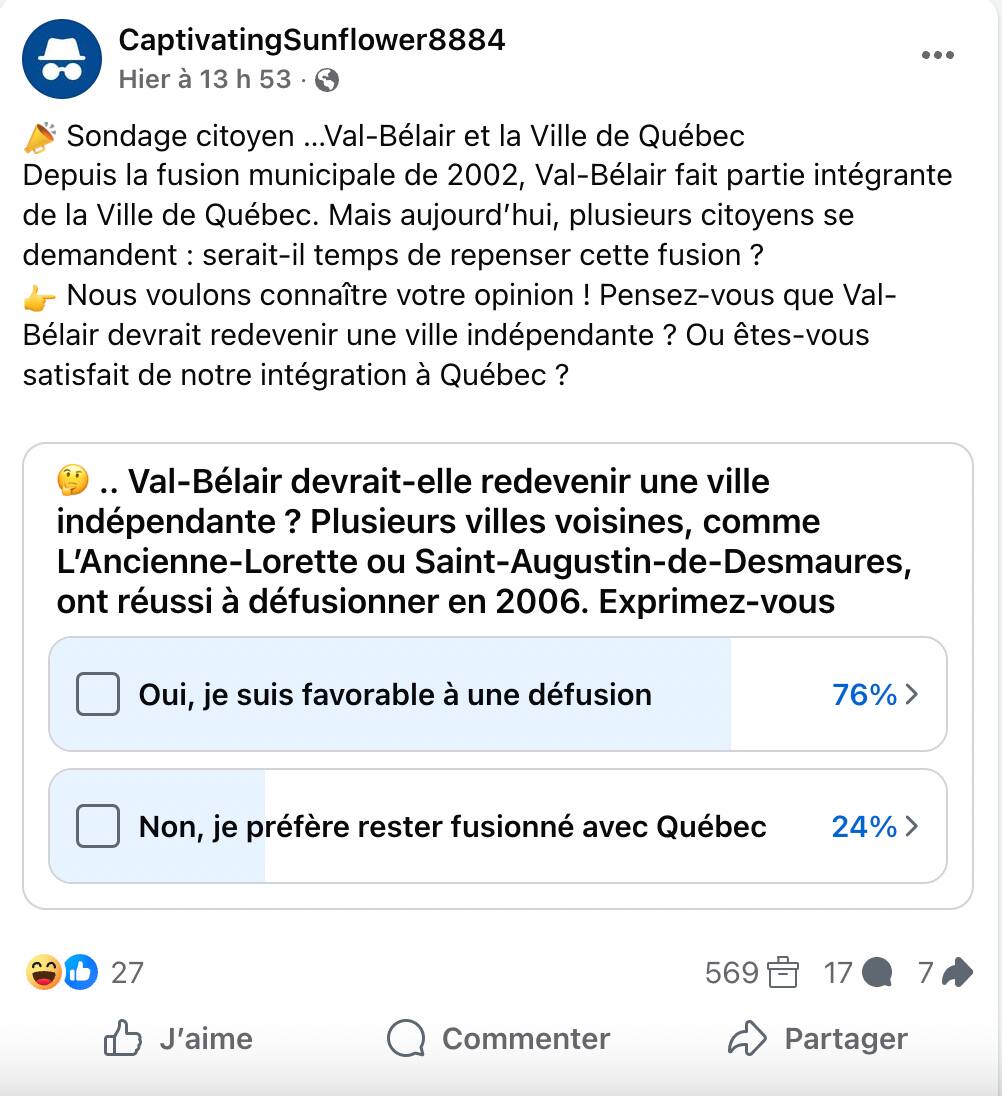View the 7 shares

(x=945, y=972)
